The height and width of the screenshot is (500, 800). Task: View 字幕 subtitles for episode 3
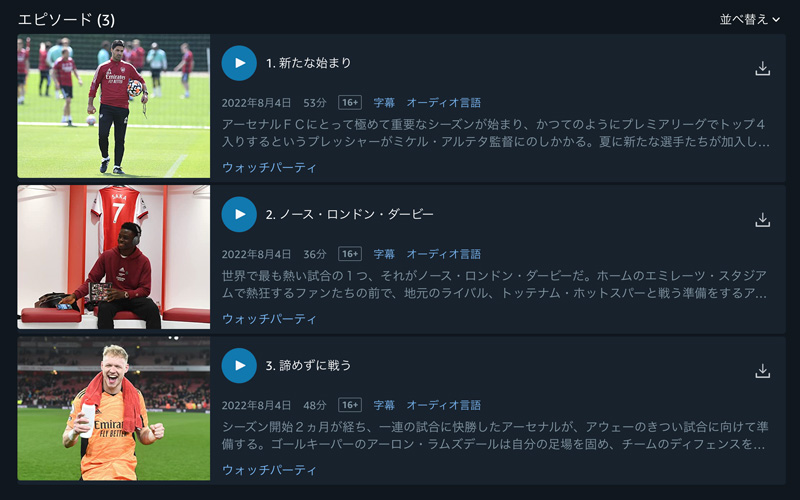click(x=384, y=405)
